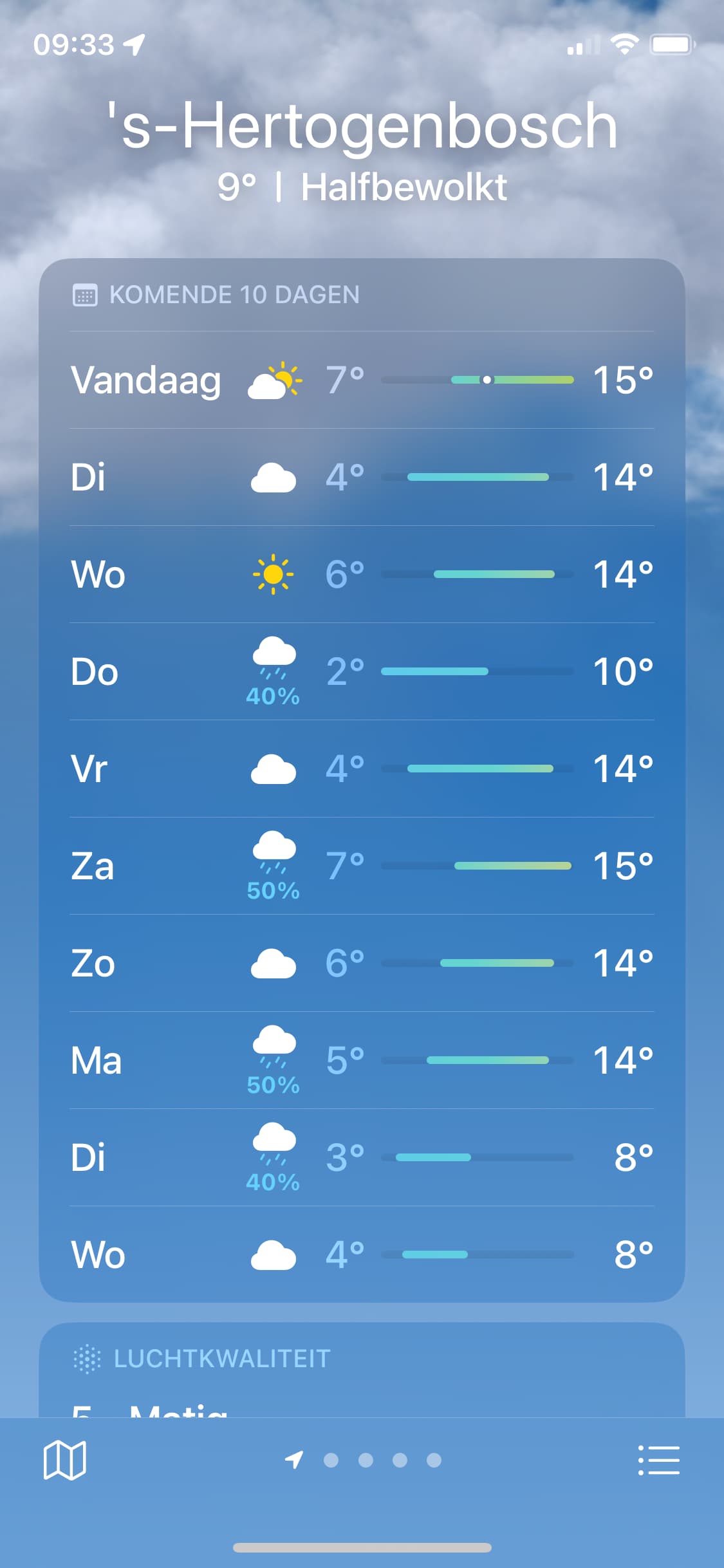The image size is (724, 1568).
Task: Open Vandaag forecast details
Action: (x=362, y=380)
